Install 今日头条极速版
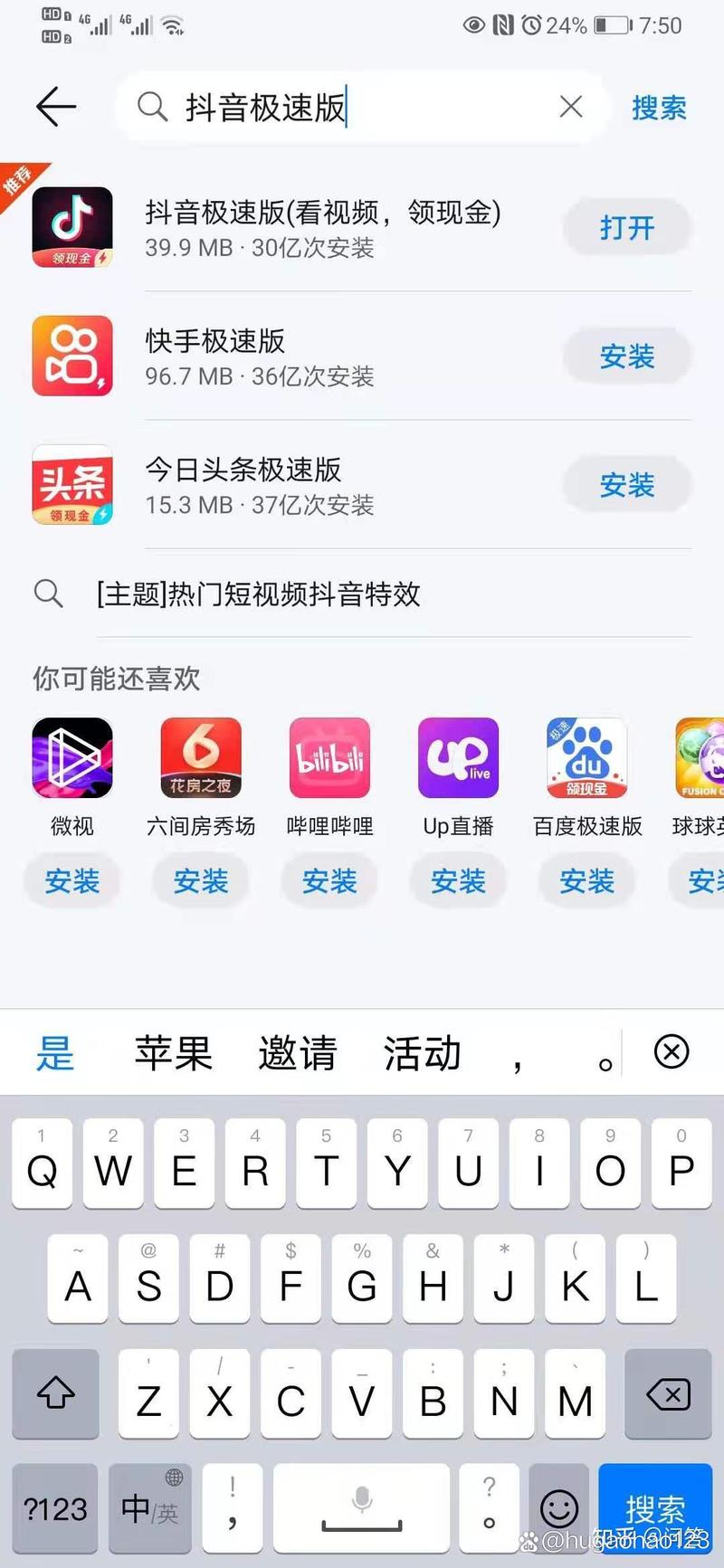The width and height of the screenshot is (724, 1568). (626, 484)
